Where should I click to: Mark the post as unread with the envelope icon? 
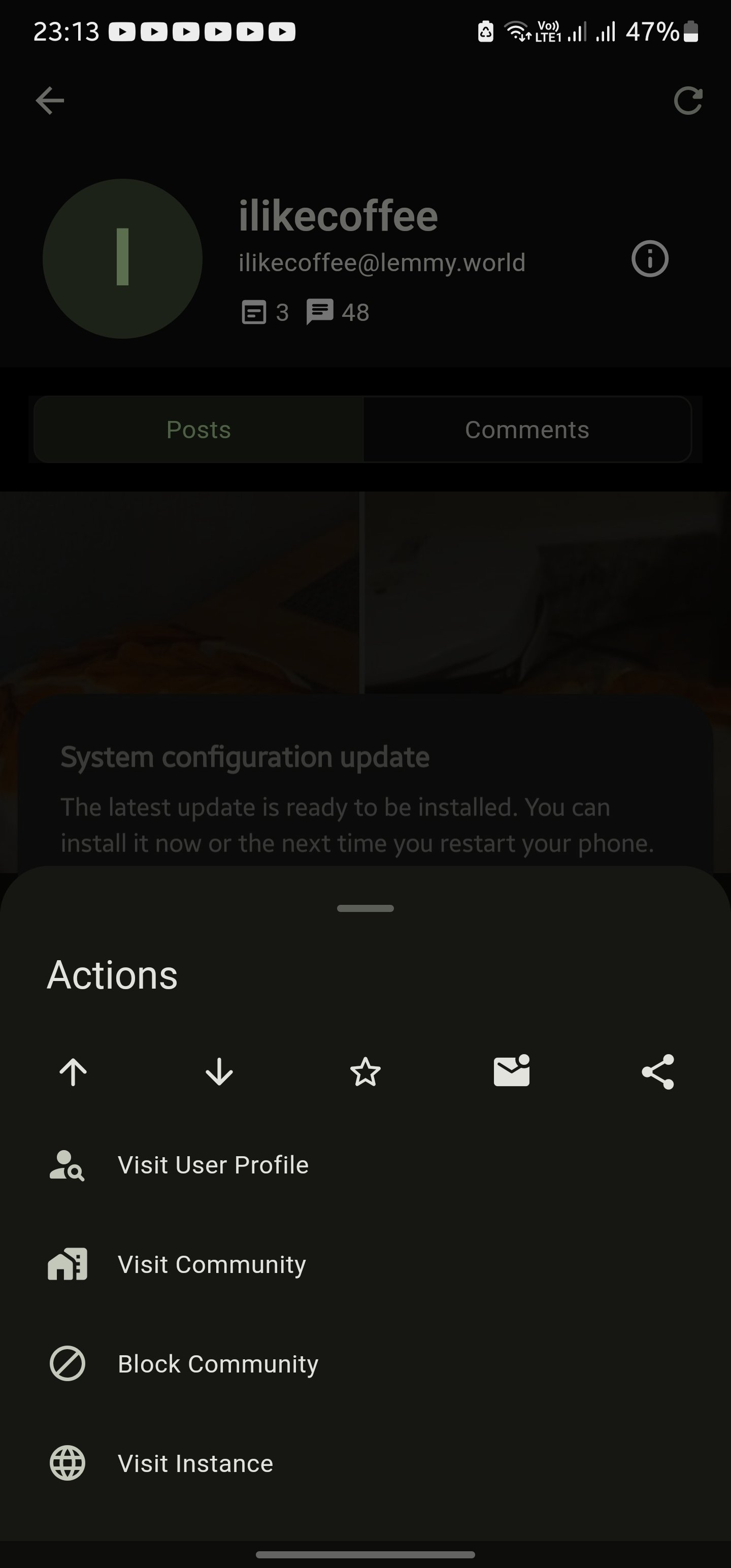[x=511, y=1071]
